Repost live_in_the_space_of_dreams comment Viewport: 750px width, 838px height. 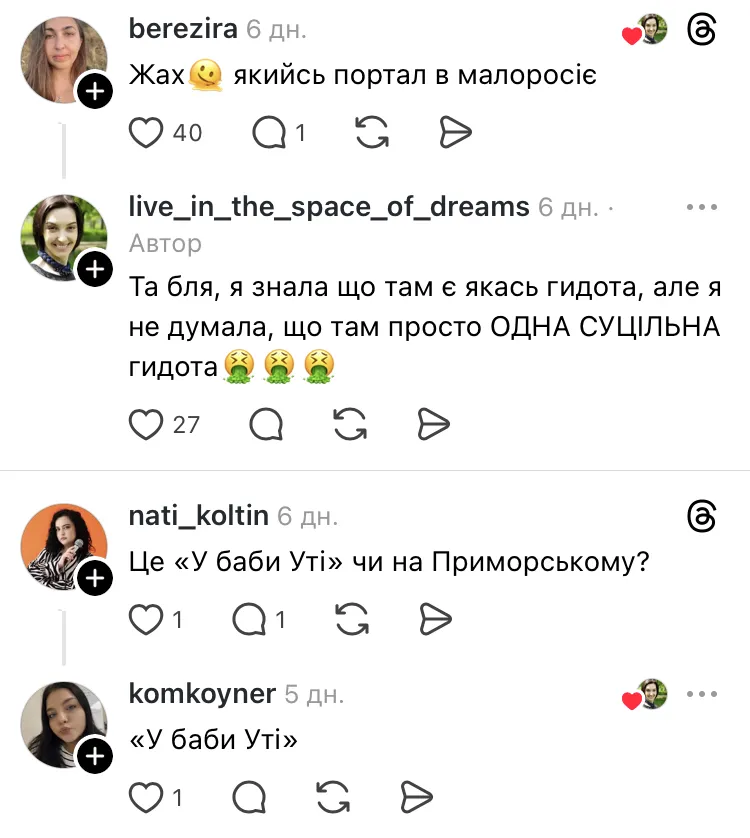[350, 425]
